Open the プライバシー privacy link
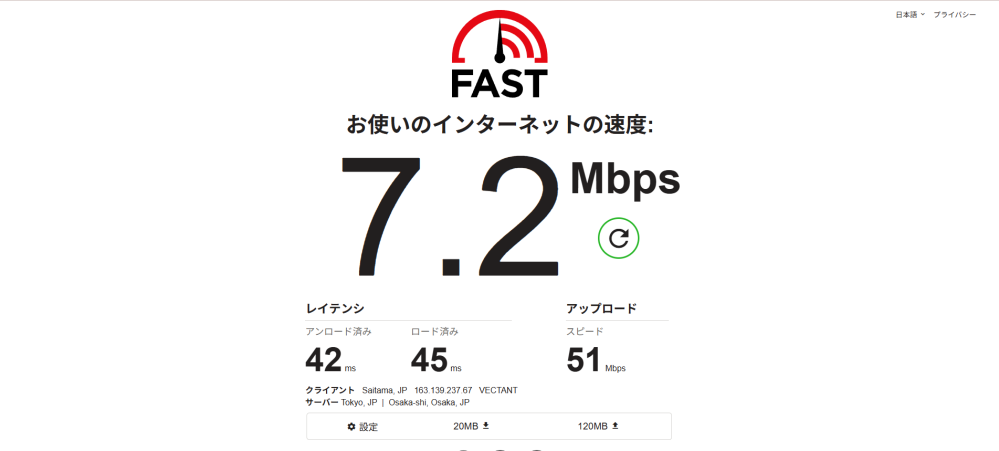Screen dimensions: 999x451 point(954,15)
